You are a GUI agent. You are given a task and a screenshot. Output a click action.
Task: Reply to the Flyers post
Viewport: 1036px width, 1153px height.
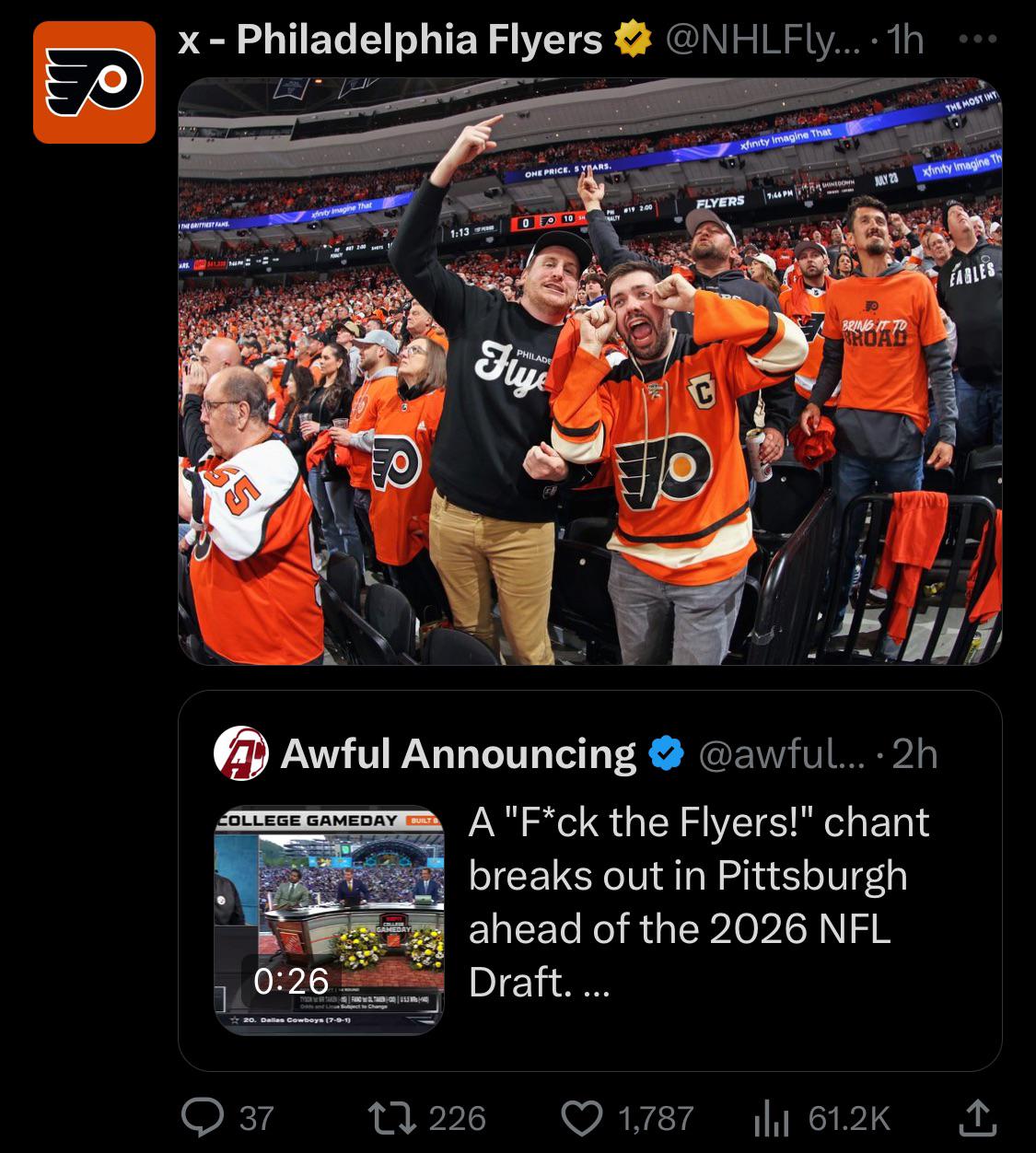pyautogui.click(x=201, y=1118)
